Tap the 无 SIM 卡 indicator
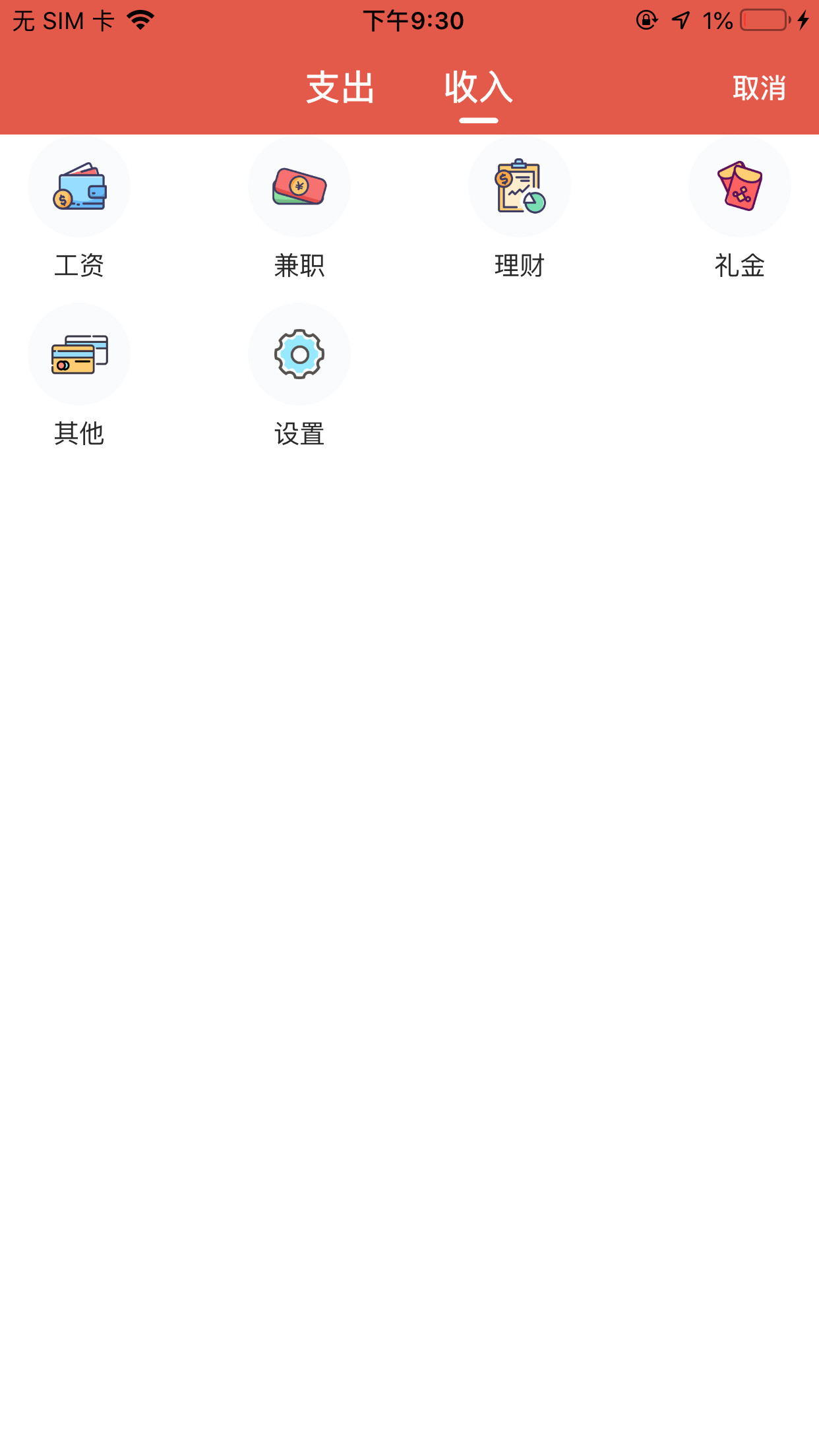The image size is (819, 1456). (64, 18)
